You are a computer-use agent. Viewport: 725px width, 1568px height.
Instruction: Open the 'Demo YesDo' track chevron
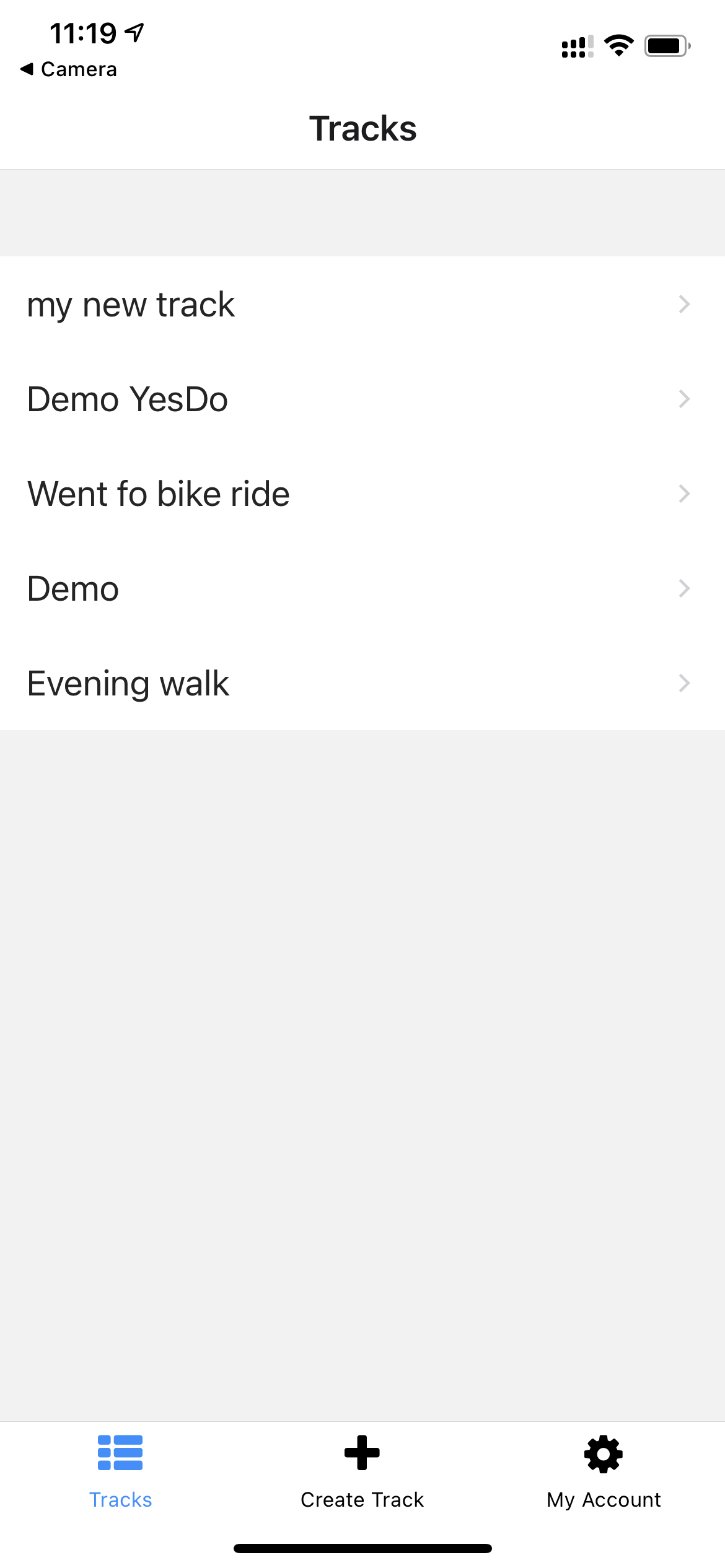pos(683,399)
